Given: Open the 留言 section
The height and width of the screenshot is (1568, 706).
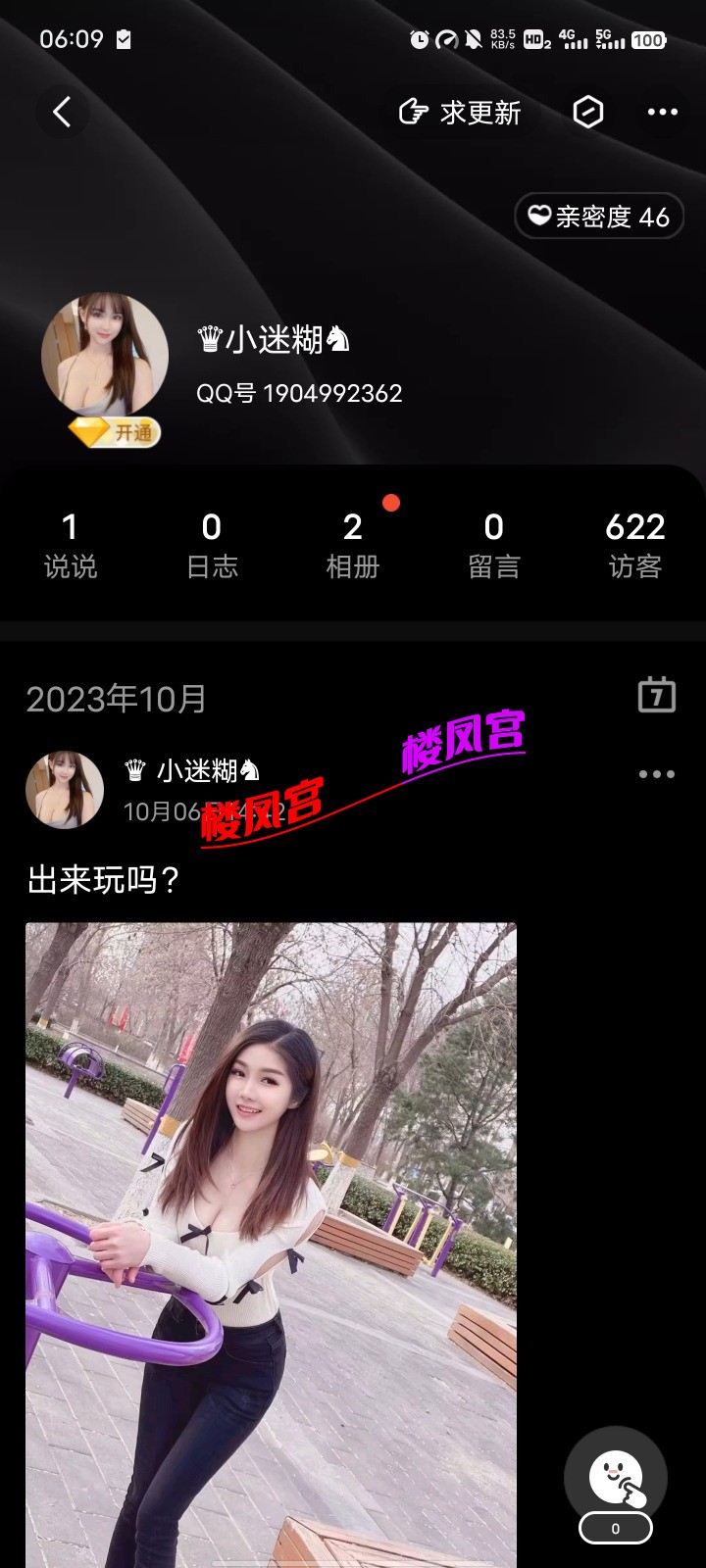Looking at the screenshot, I should click(x=494, y=543).
